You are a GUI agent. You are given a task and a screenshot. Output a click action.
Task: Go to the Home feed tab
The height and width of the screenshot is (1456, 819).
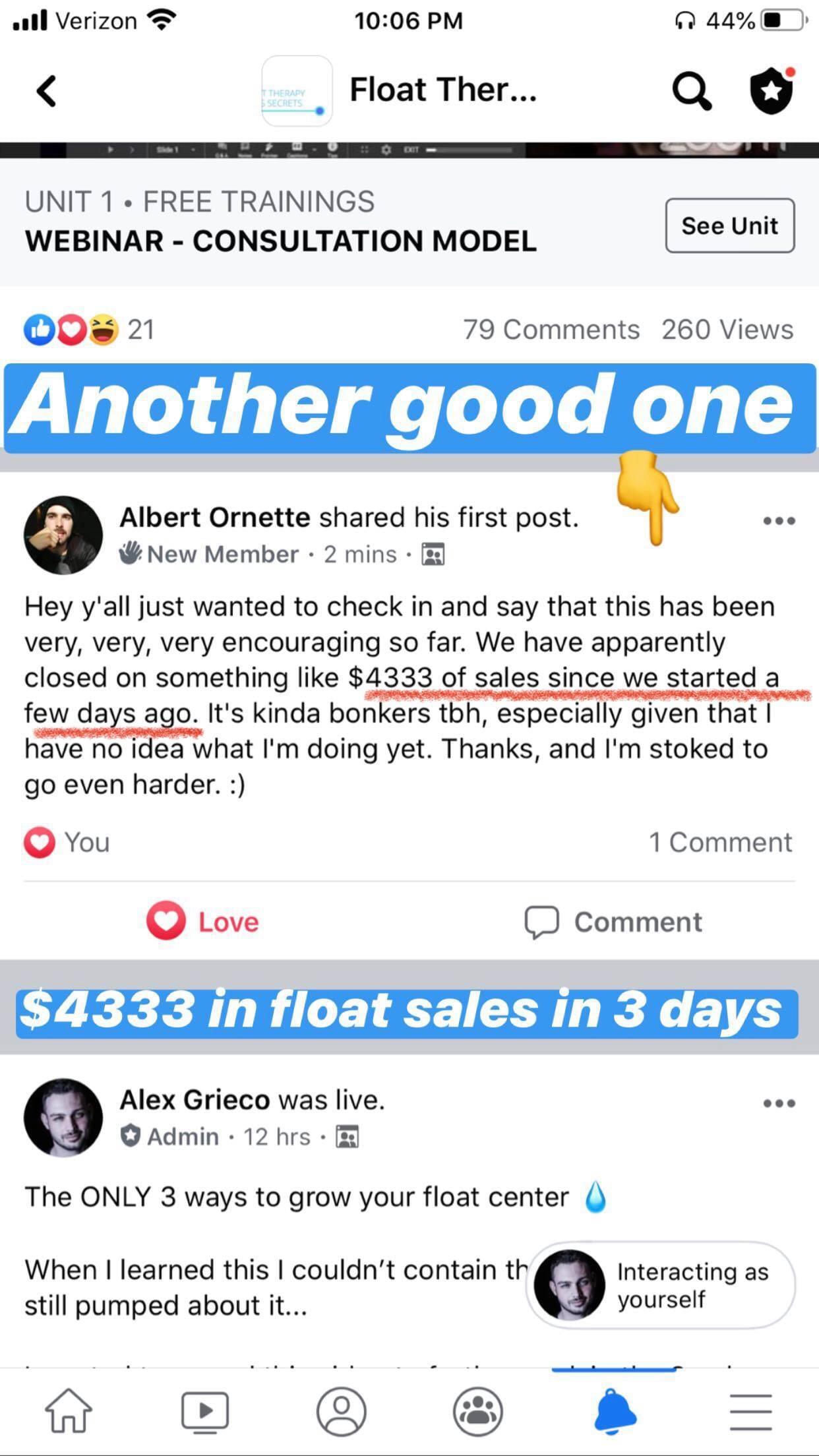69,1411
